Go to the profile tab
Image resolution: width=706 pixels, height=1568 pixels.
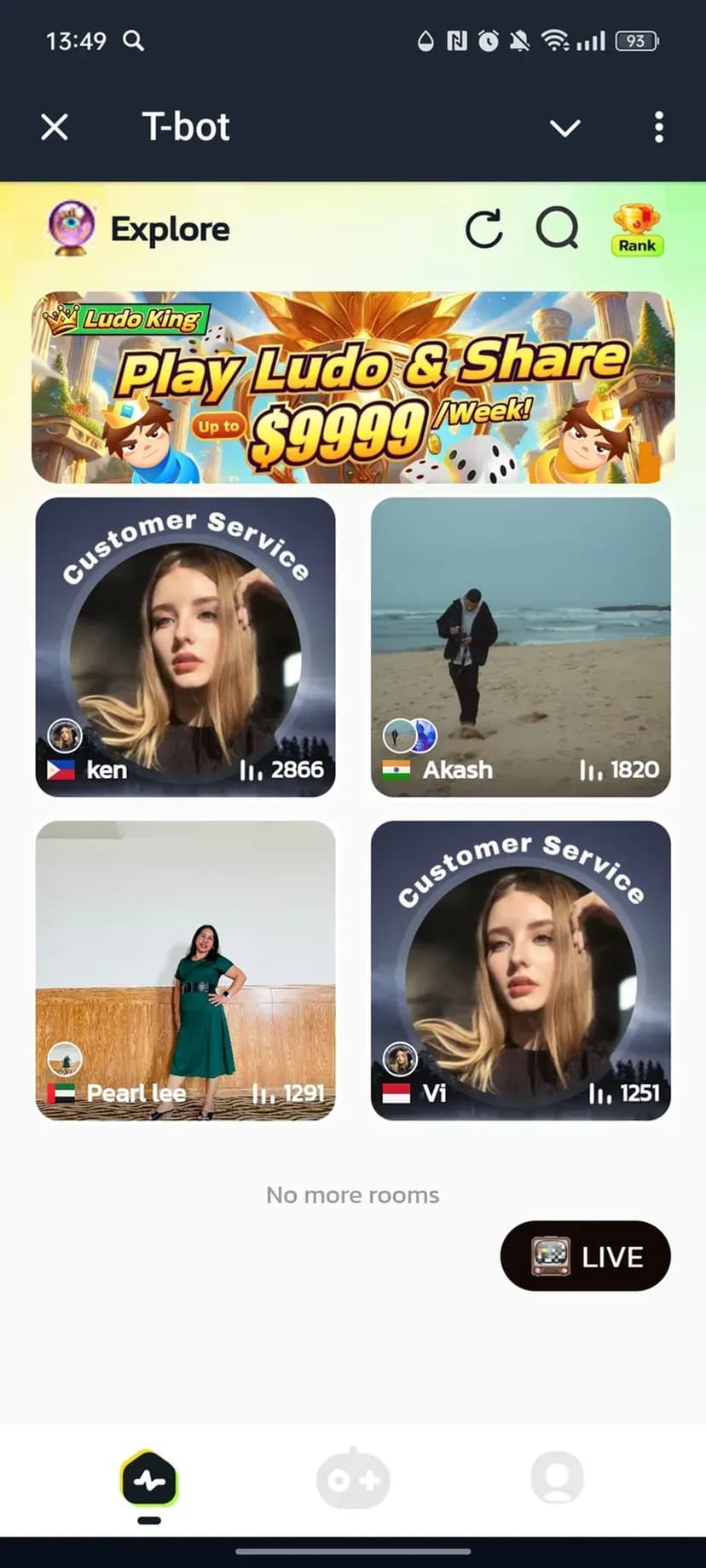[557, 1479]
